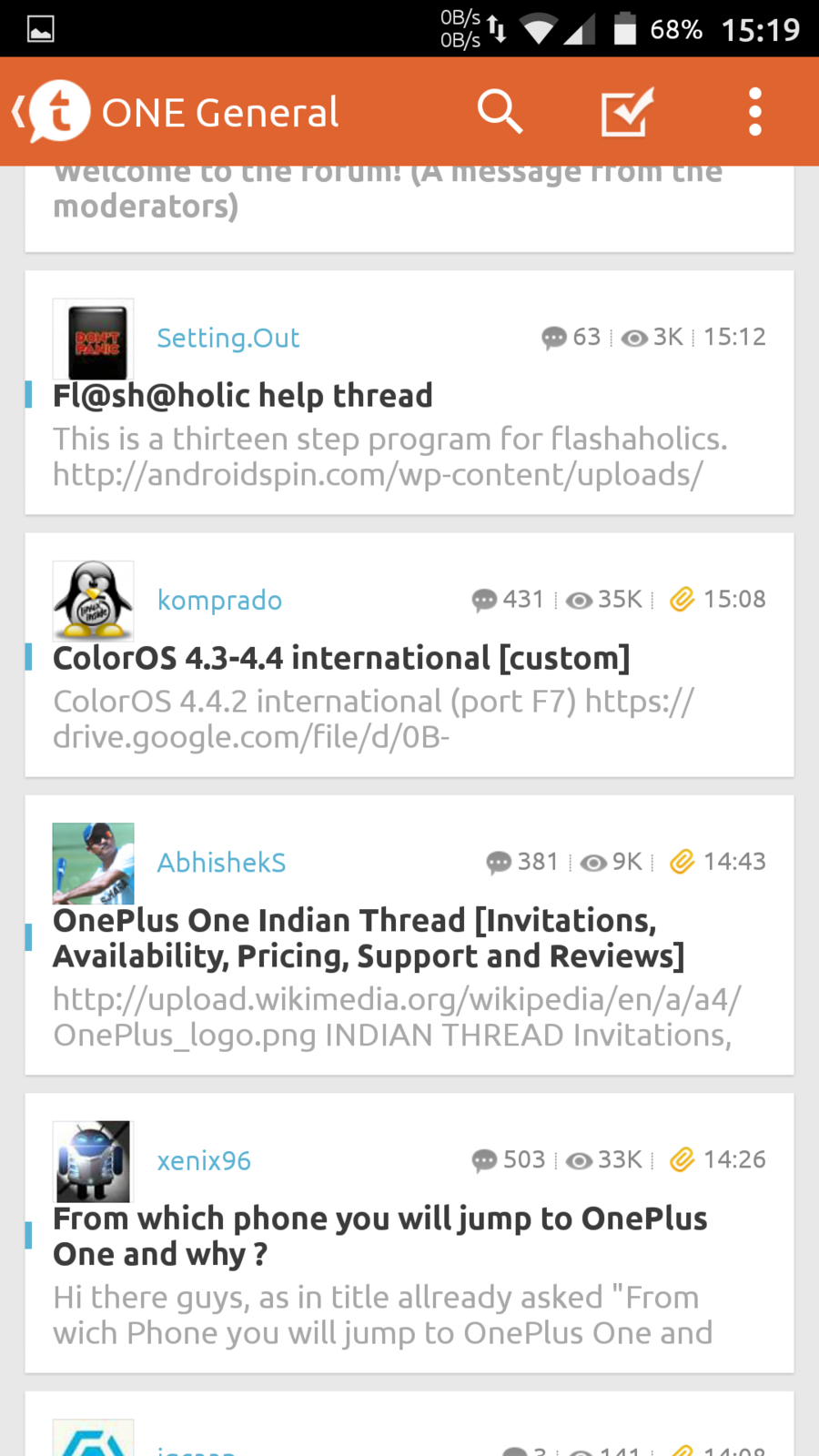Open the search icon
This screenshot has width=819, height=1456.
(500, 112)
